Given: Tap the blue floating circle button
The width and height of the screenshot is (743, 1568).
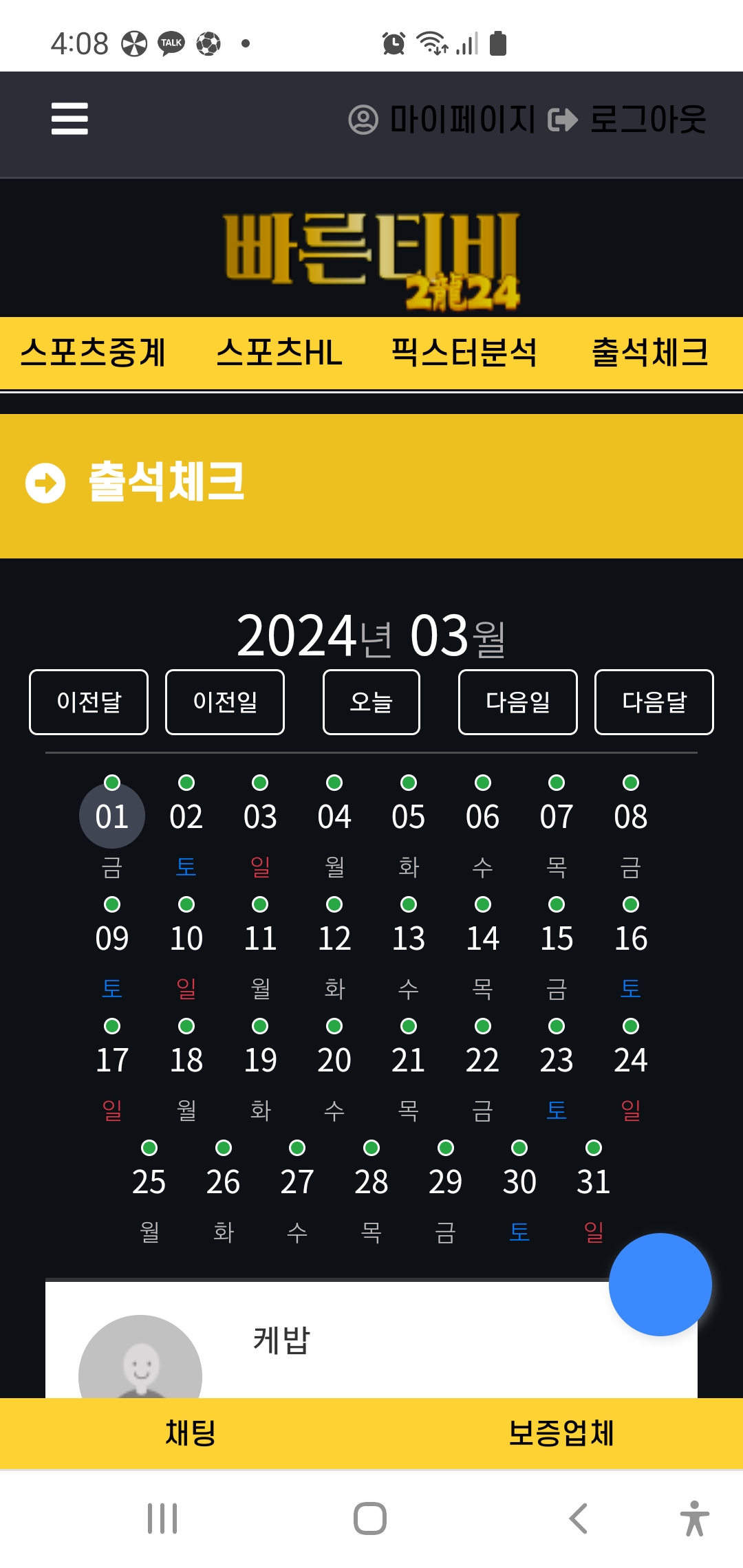Looking at the screenshot, I should click(660, 1285).
